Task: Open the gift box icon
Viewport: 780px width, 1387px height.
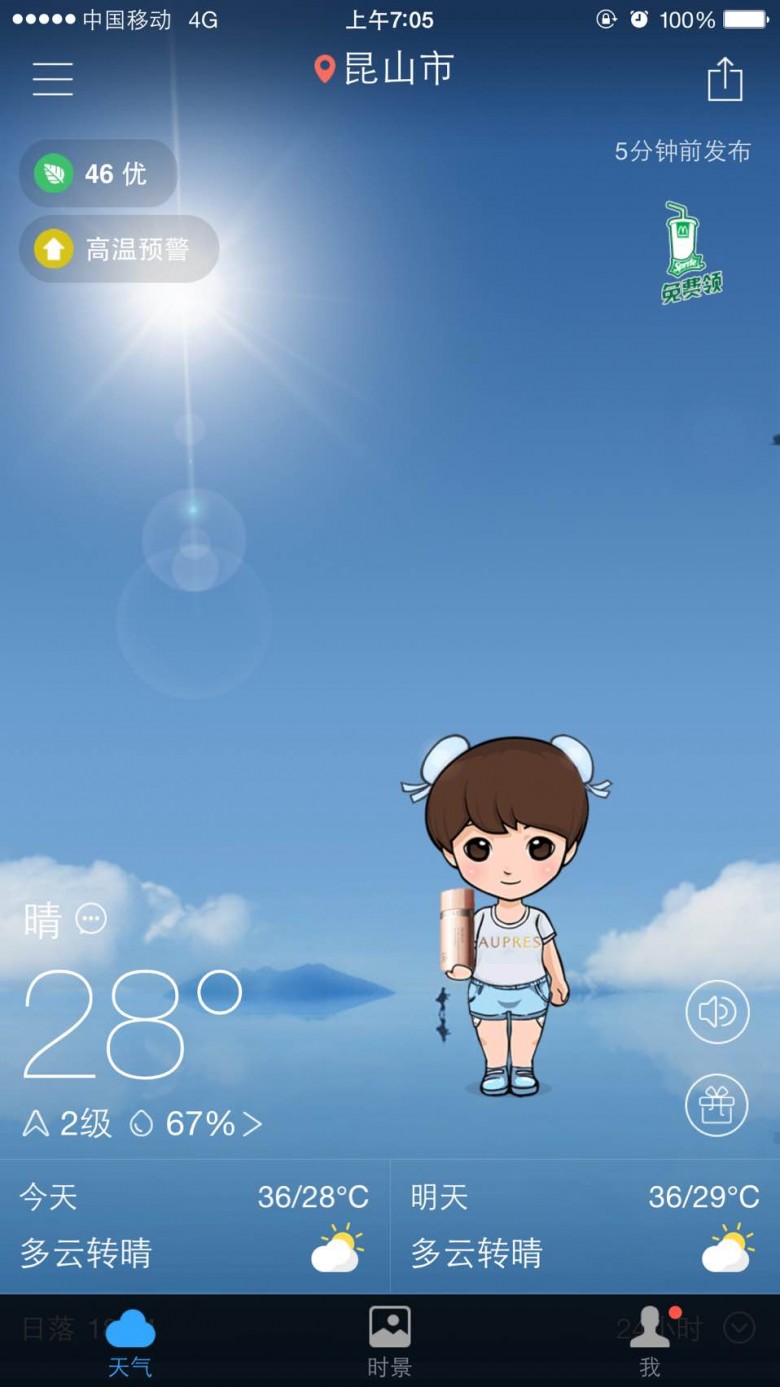Action: (x=717, y=1104)
